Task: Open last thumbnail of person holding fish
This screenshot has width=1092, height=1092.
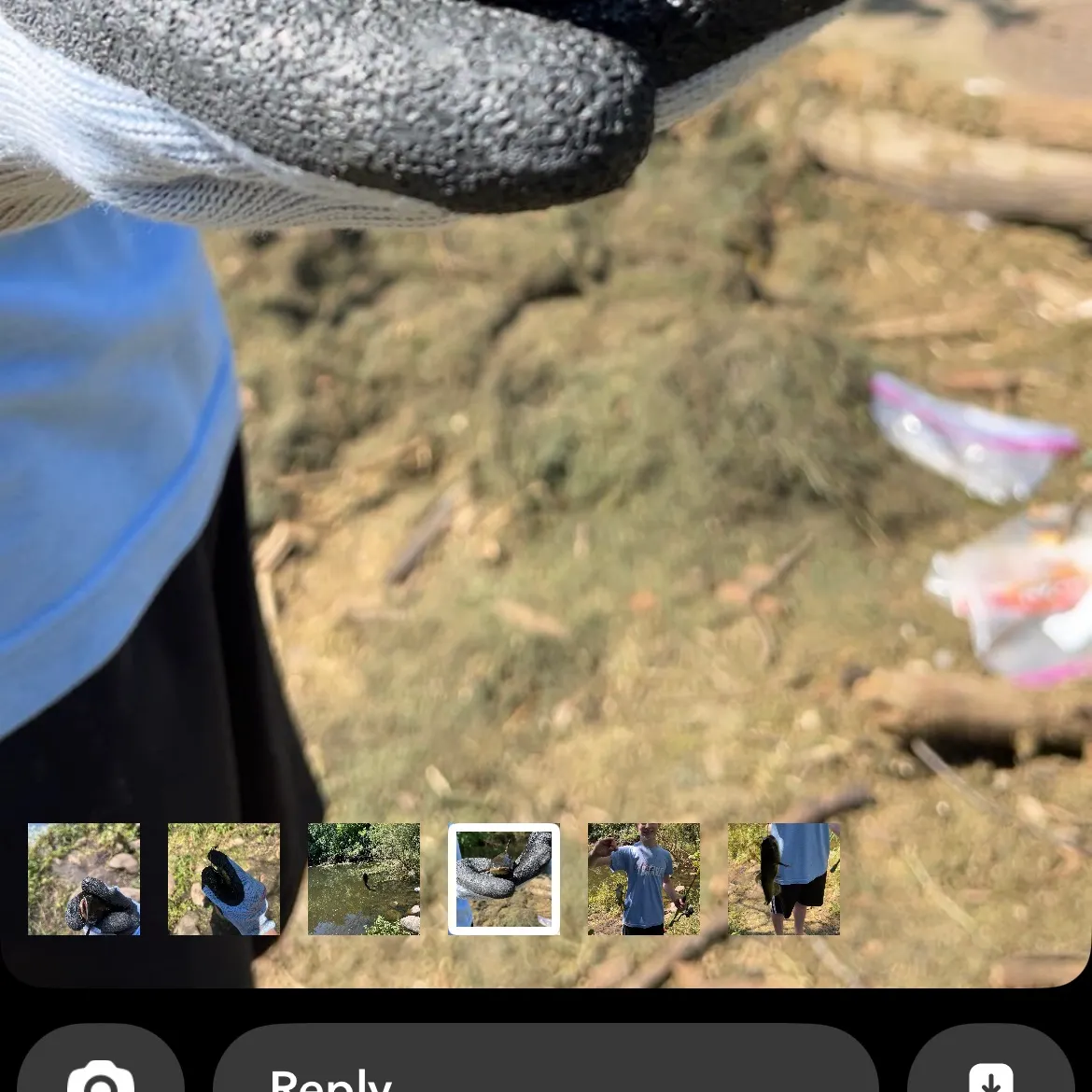Action: pyautogui.click(x=784, y=878)
